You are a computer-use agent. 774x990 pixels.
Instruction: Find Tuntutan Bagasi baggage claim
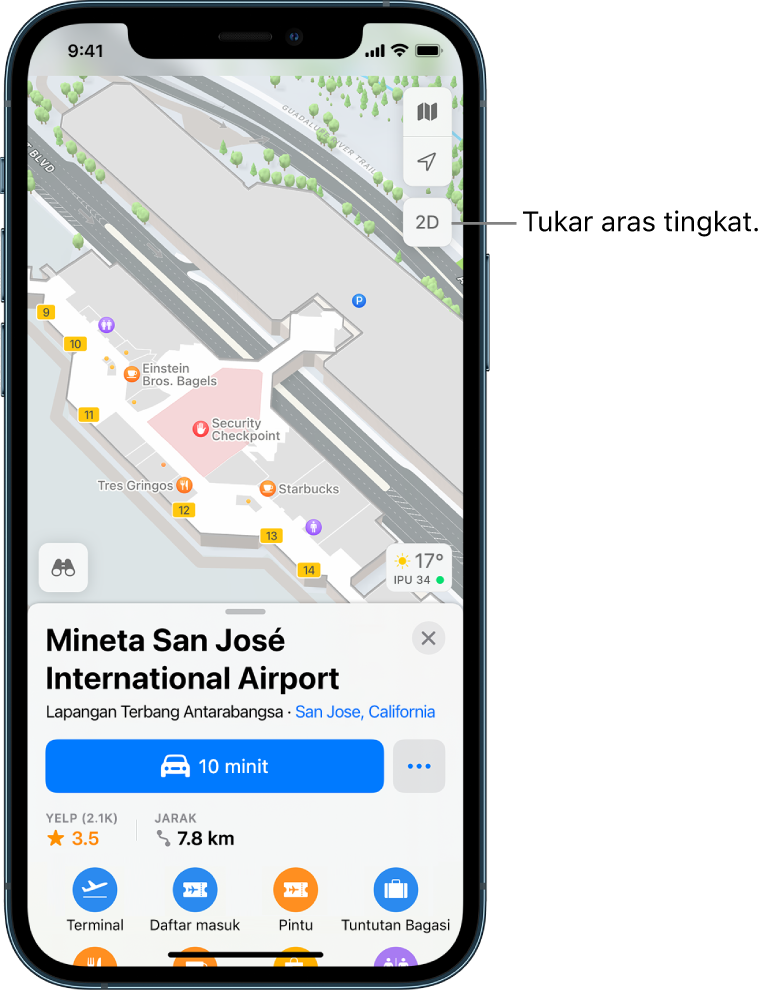396,889
